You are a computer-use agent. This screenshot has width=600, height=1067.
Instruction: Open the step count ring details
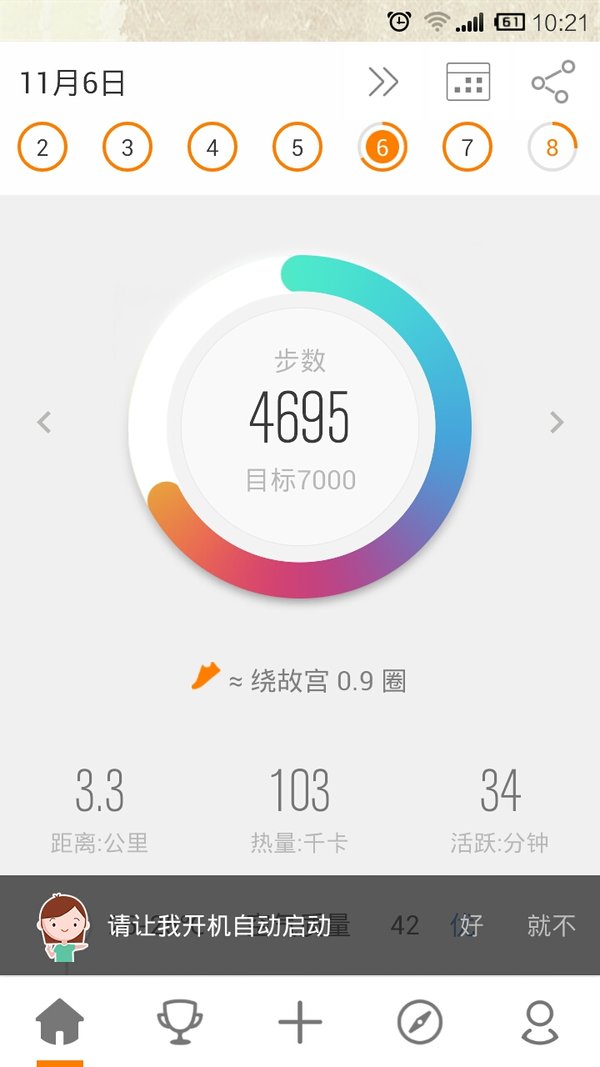point(300,427)
